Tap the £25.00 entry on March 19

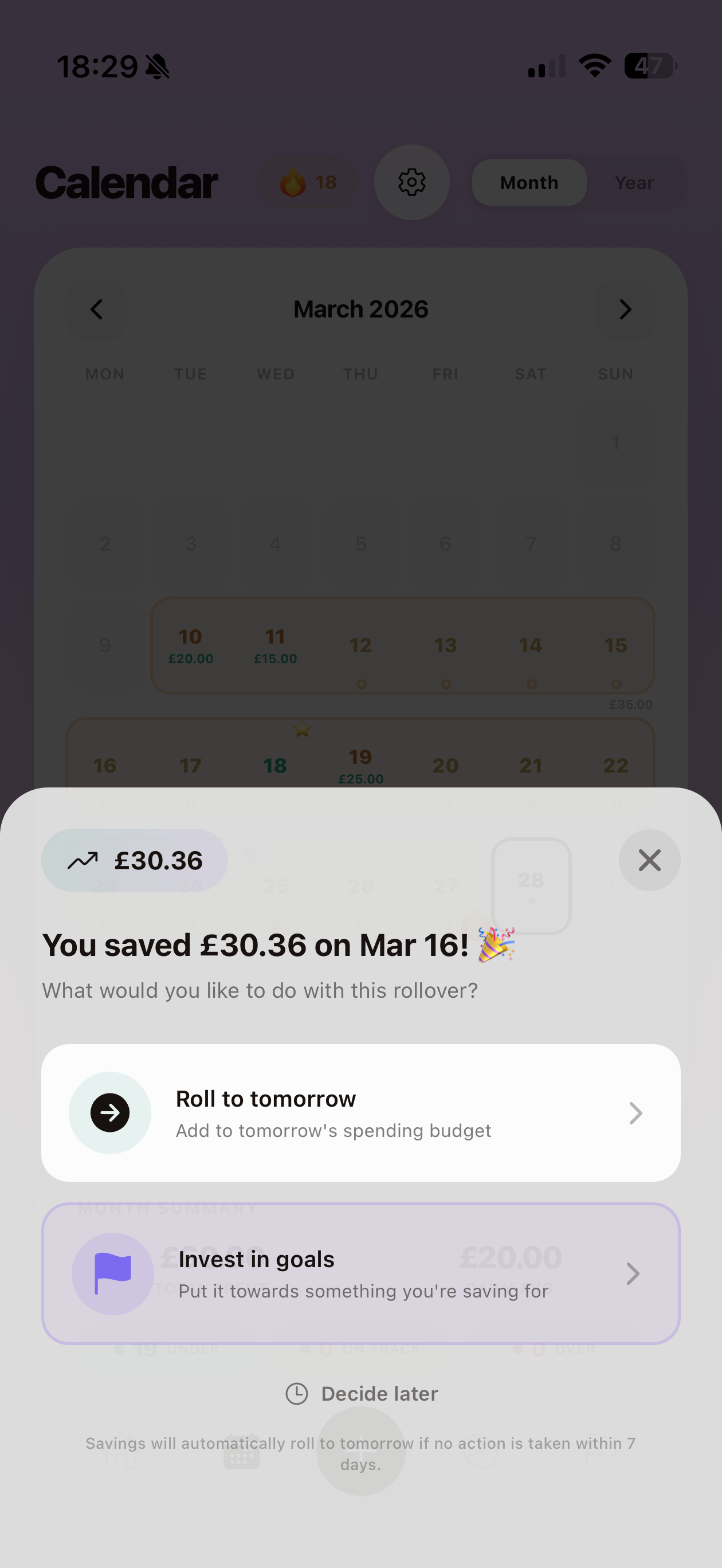point(361,778)
